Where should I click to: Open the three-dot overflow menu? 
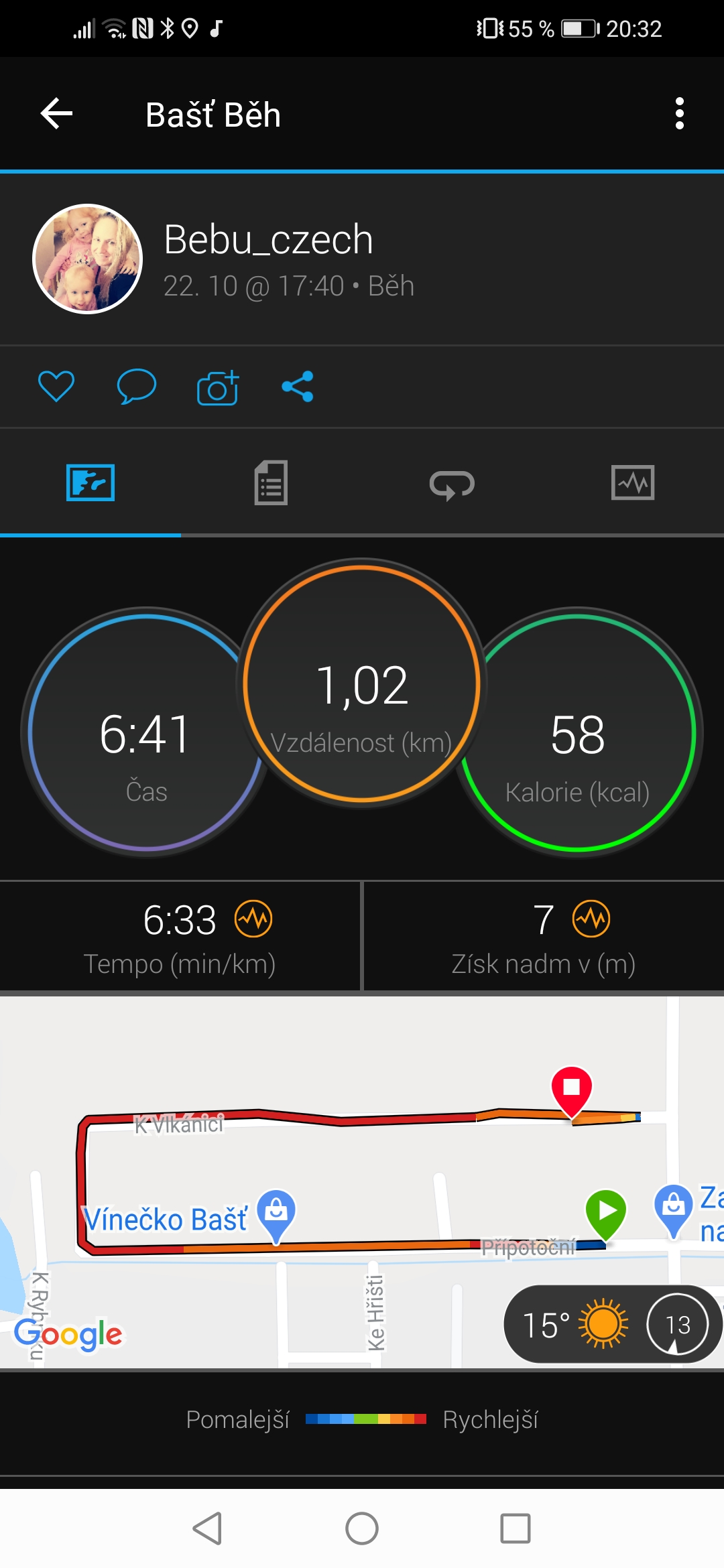click(679, 114)
